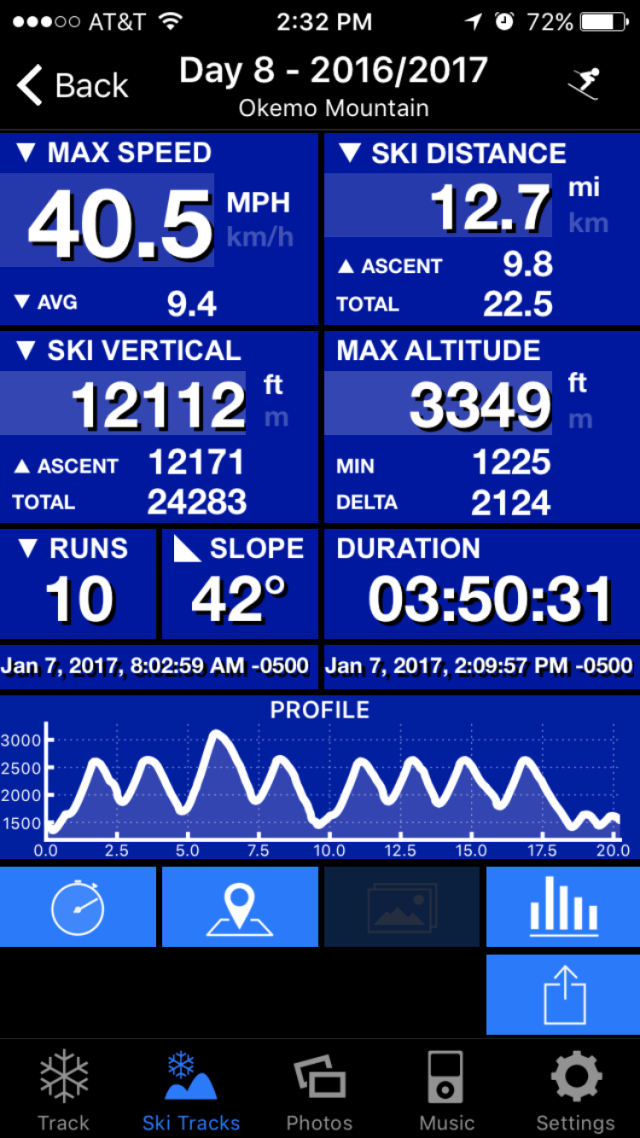Viewport: 640px width, 1138px height.
Task: Switch ski distance units to km
Action: click(588, 222)
